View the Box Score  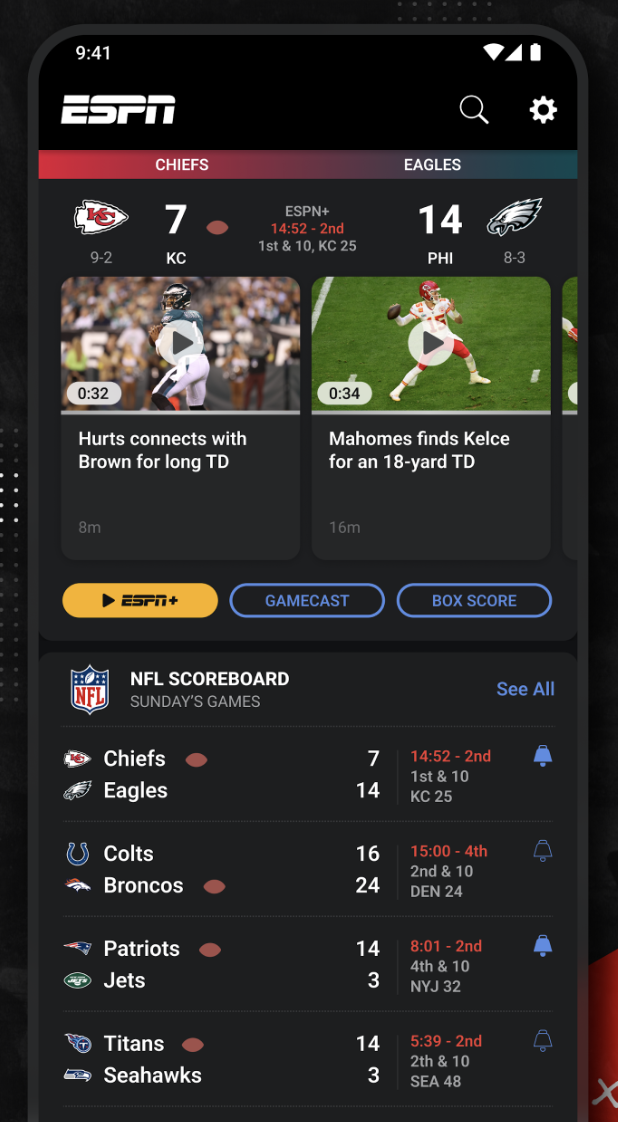(474, 600)
